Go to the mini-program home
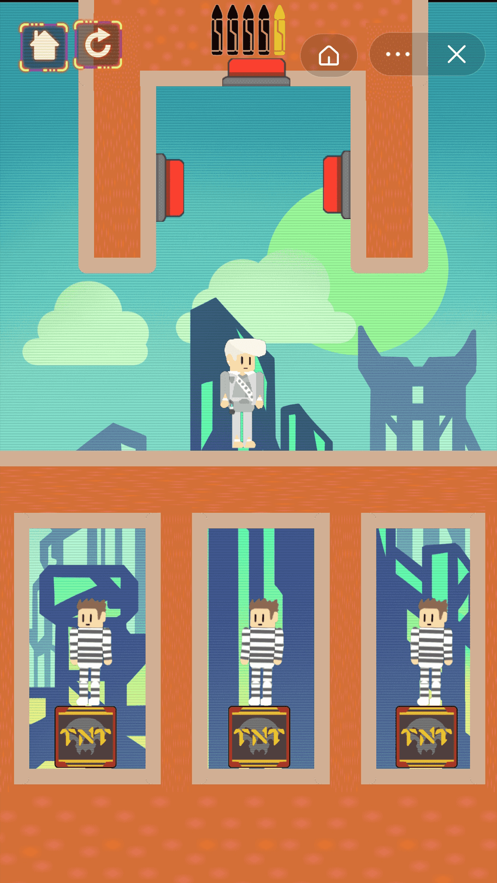The height and width of the screenshot is (883, 497). click(329, 55)
